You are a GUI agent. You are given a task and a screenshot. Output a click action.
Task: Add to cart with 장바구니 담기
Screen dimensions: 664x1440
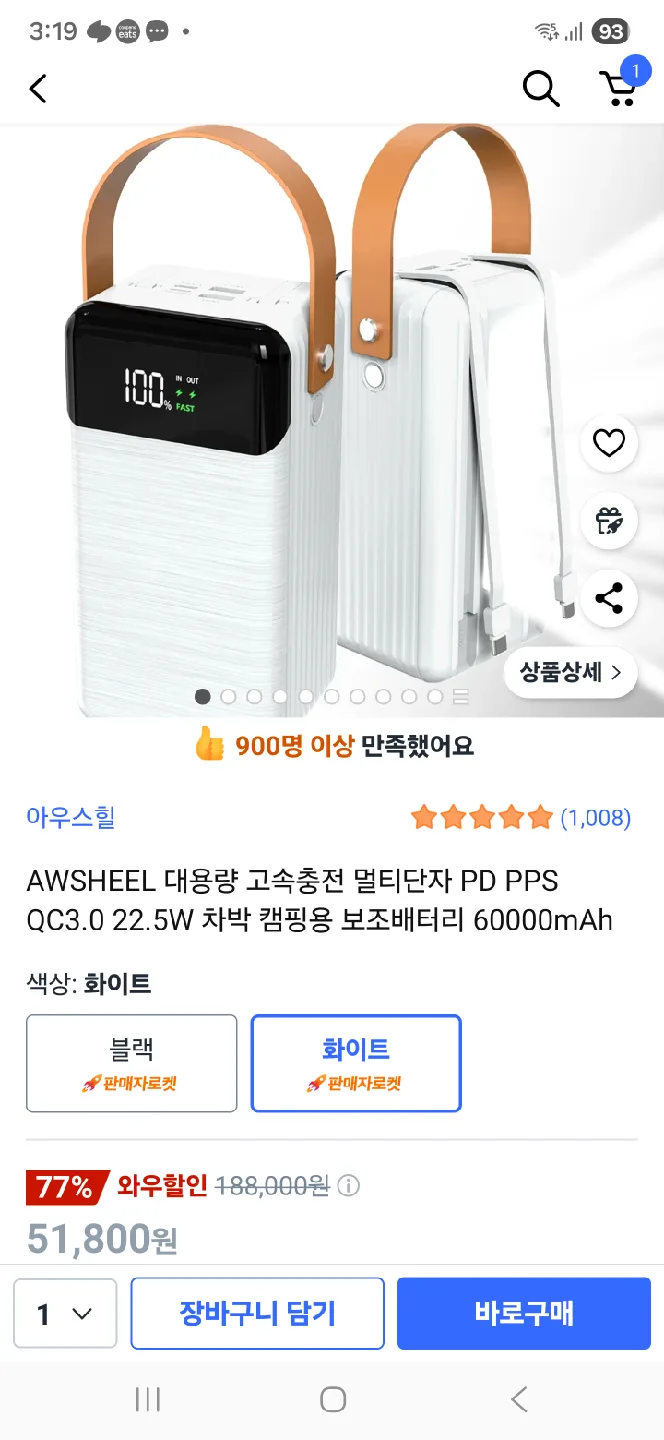258,1313
